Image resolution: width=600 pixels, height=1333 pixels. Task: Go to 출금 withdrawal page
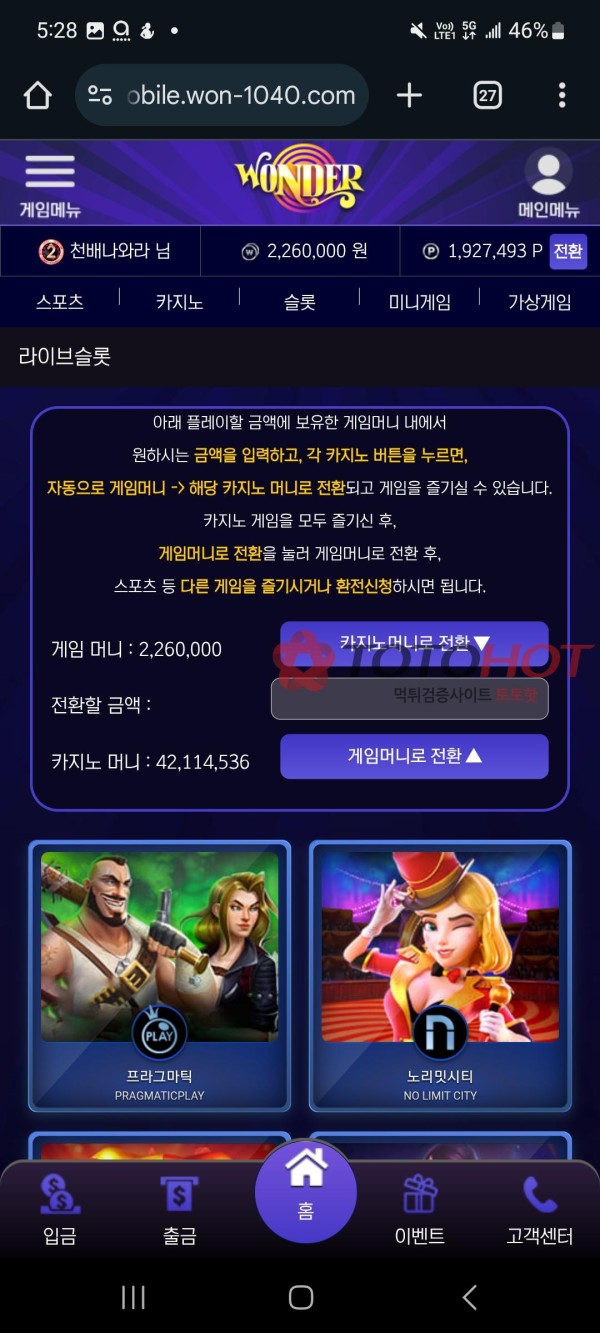point(180,1210)
